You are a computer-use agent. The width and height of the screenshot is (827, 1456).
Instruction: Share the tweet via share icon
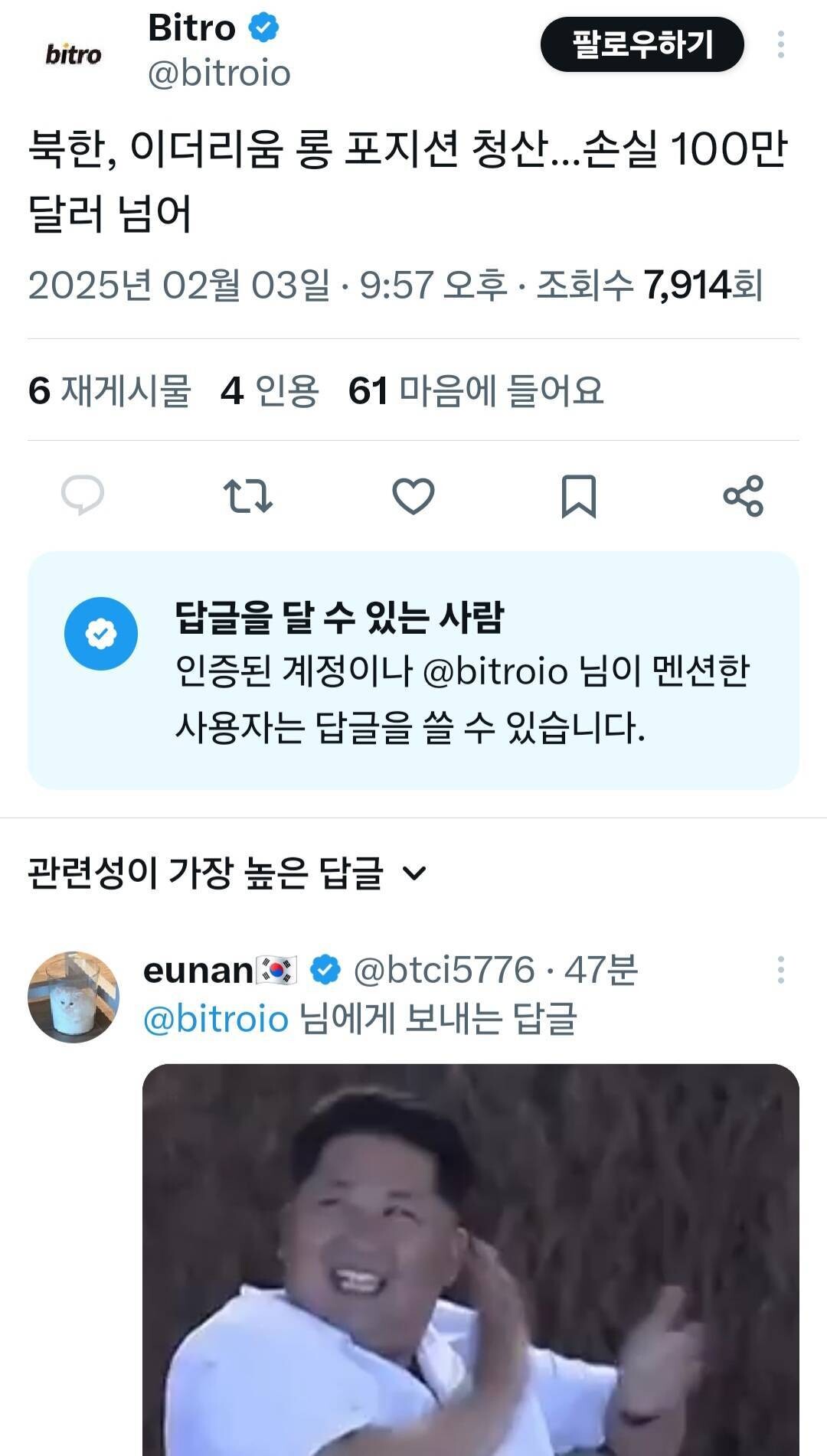click(744, 498)
